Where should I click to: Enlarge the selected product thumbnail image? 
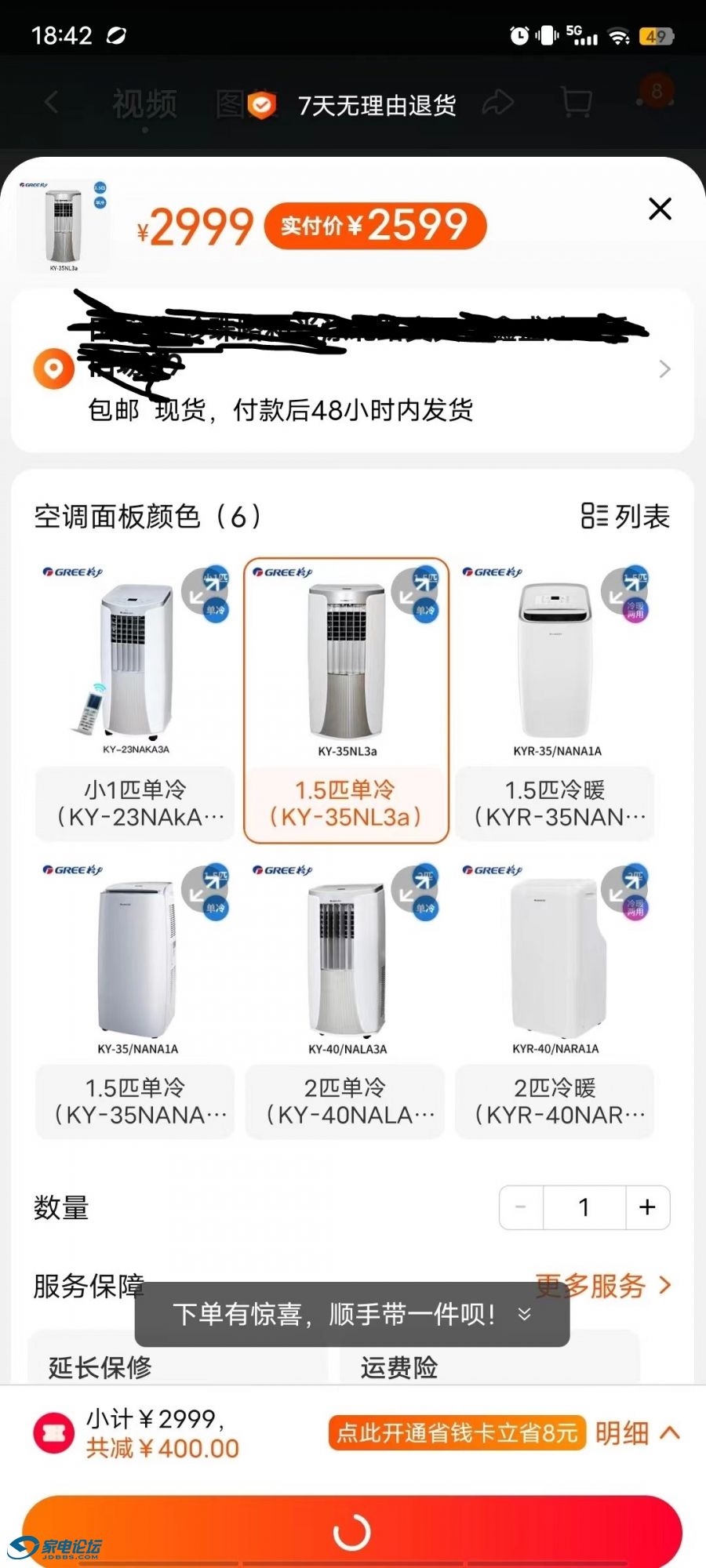(63, 226)
